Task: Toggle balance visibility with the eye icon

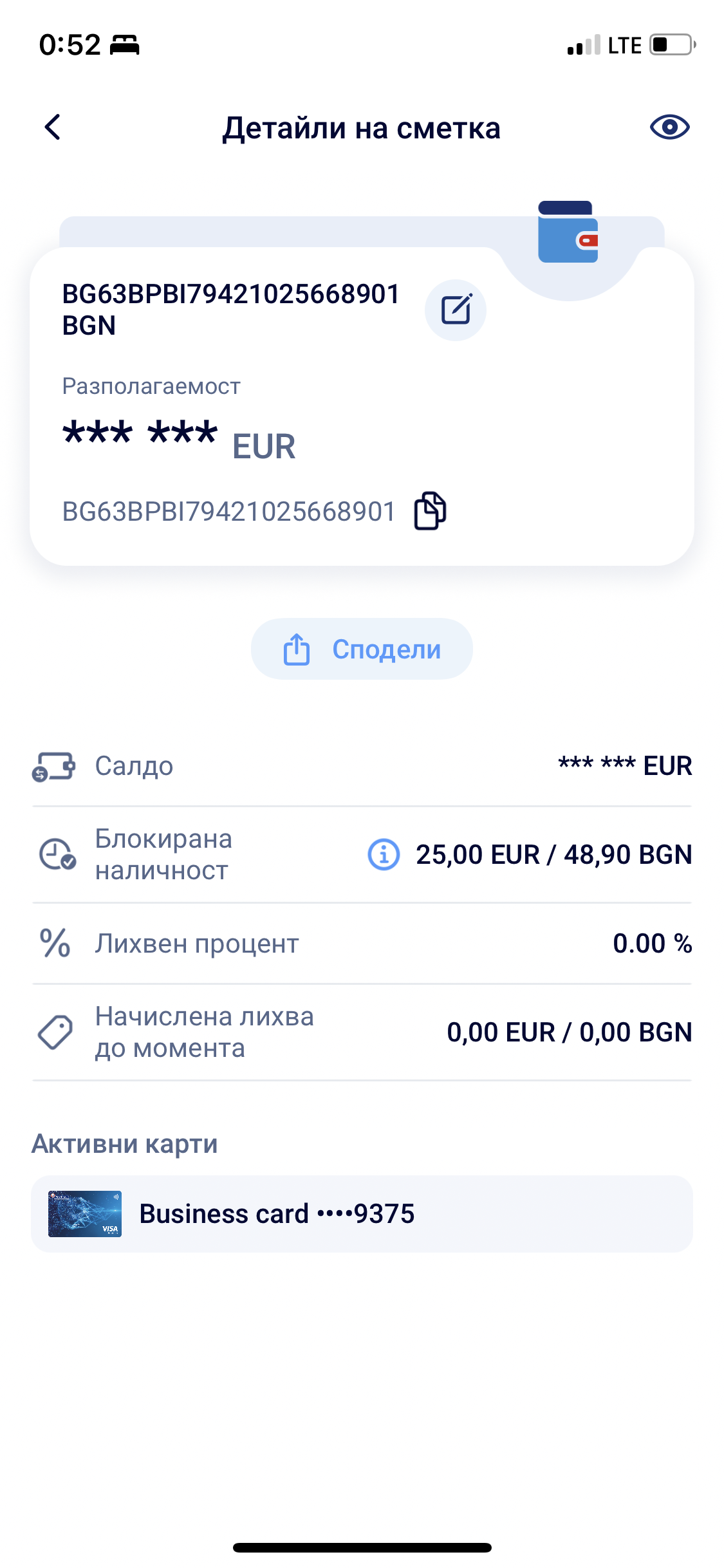Action: click(669, 127)
